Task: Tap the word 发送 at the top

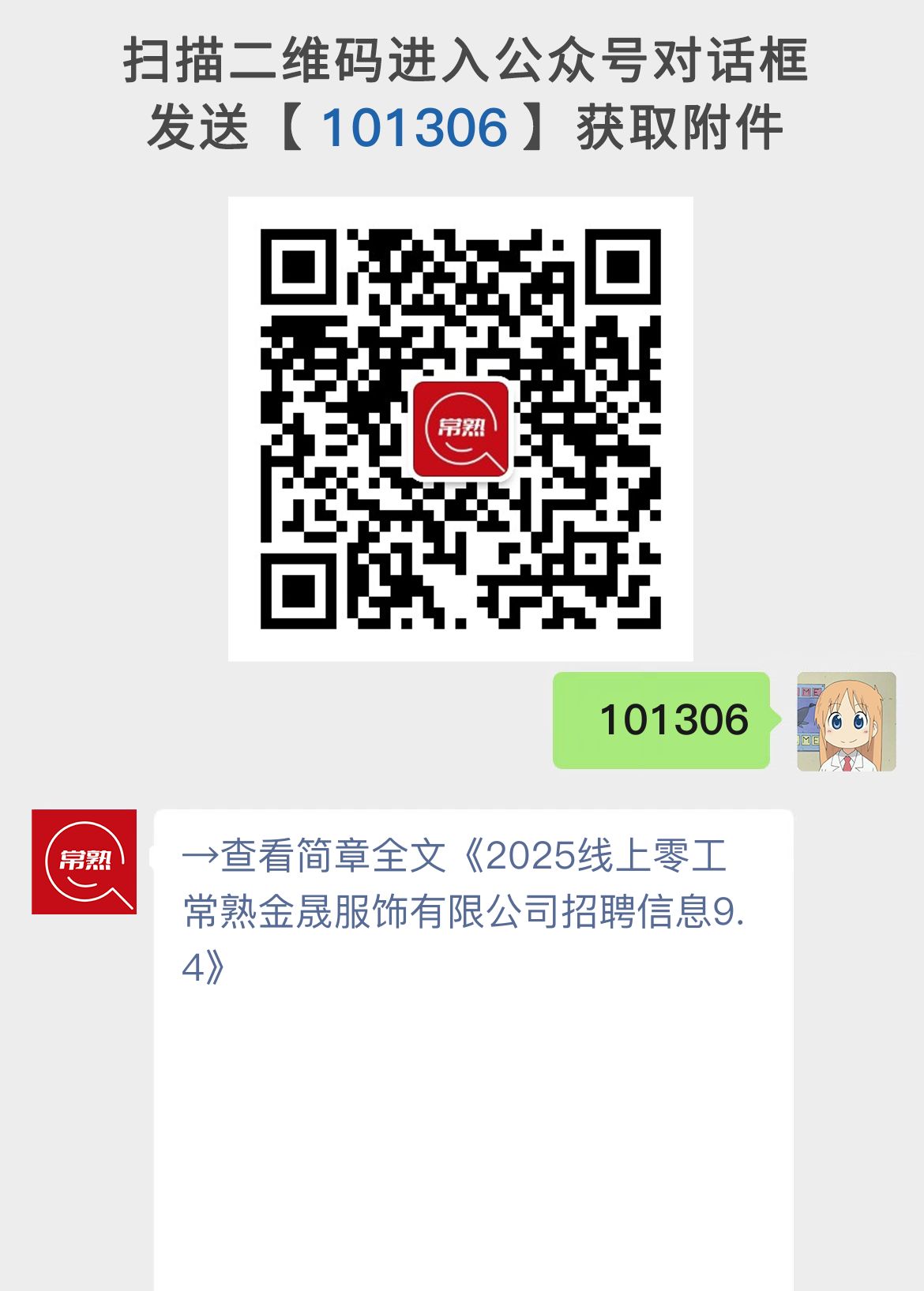Action: 199,126
